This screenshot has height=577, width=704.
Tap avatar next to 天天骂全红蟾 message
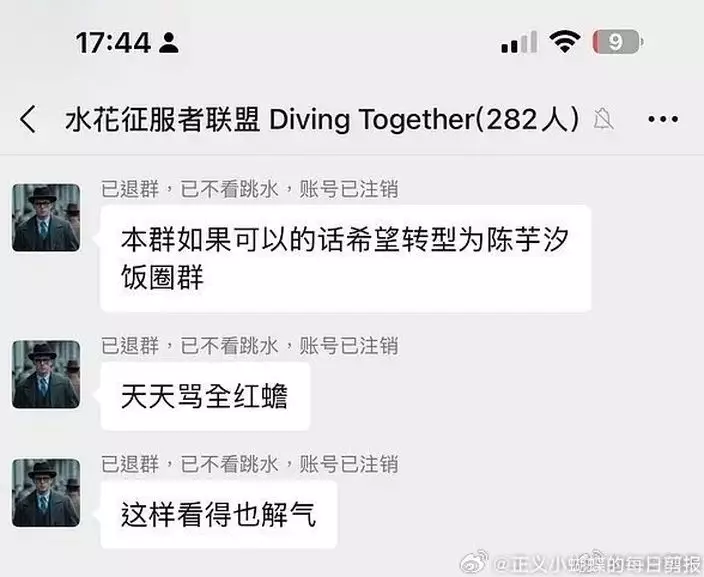click(46, 374)
